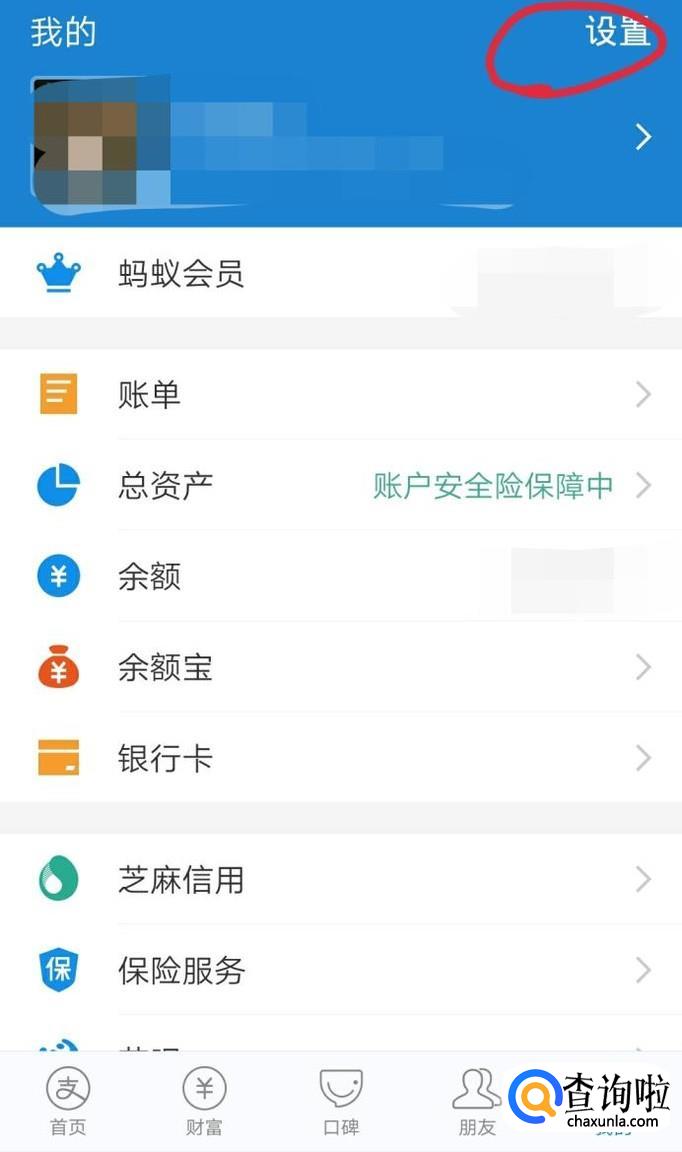Open 芝麻信用 row
682x1152 pixels.
pyautogui.click(x=340, y=880)
